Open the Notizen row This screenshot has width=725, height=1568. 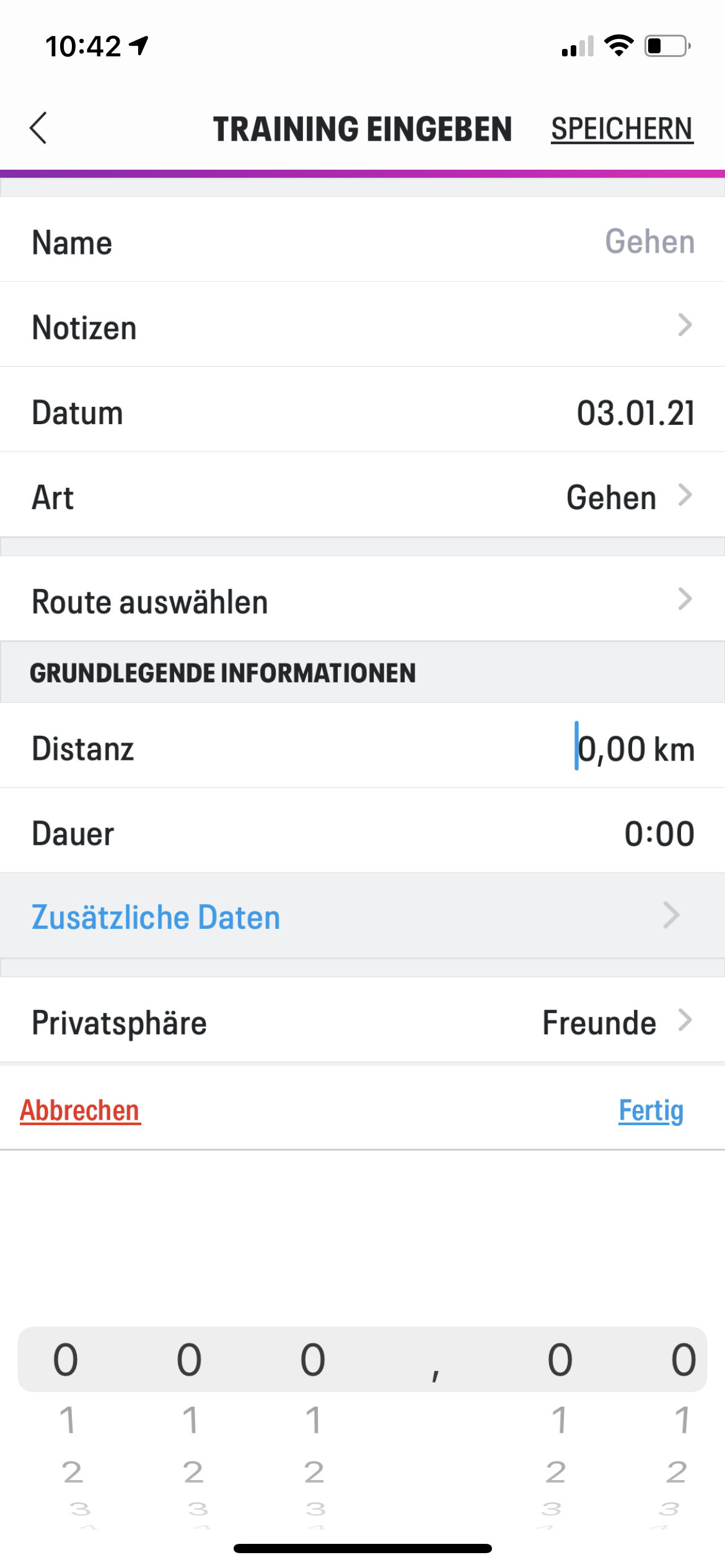point(362,326)
